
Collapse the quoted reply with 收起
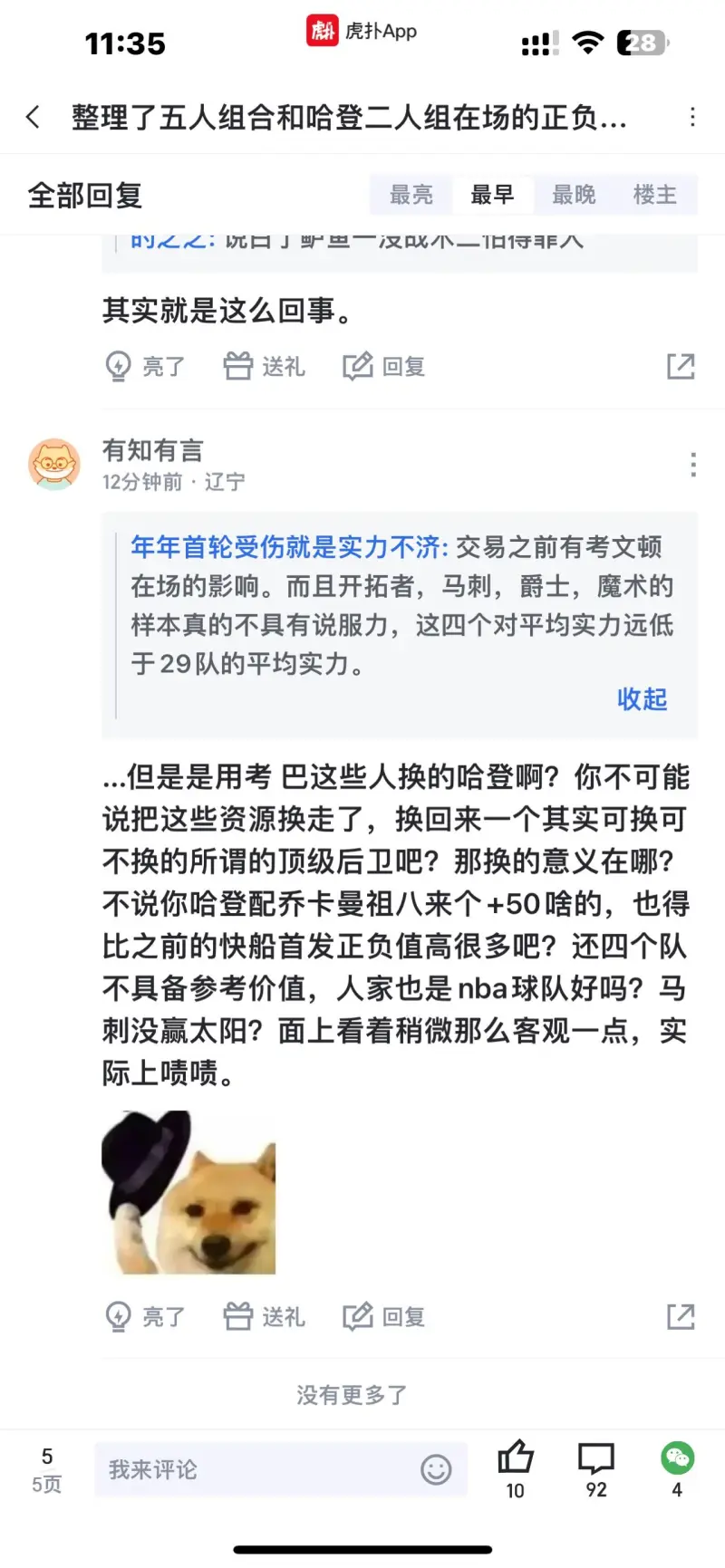(642, 698)
